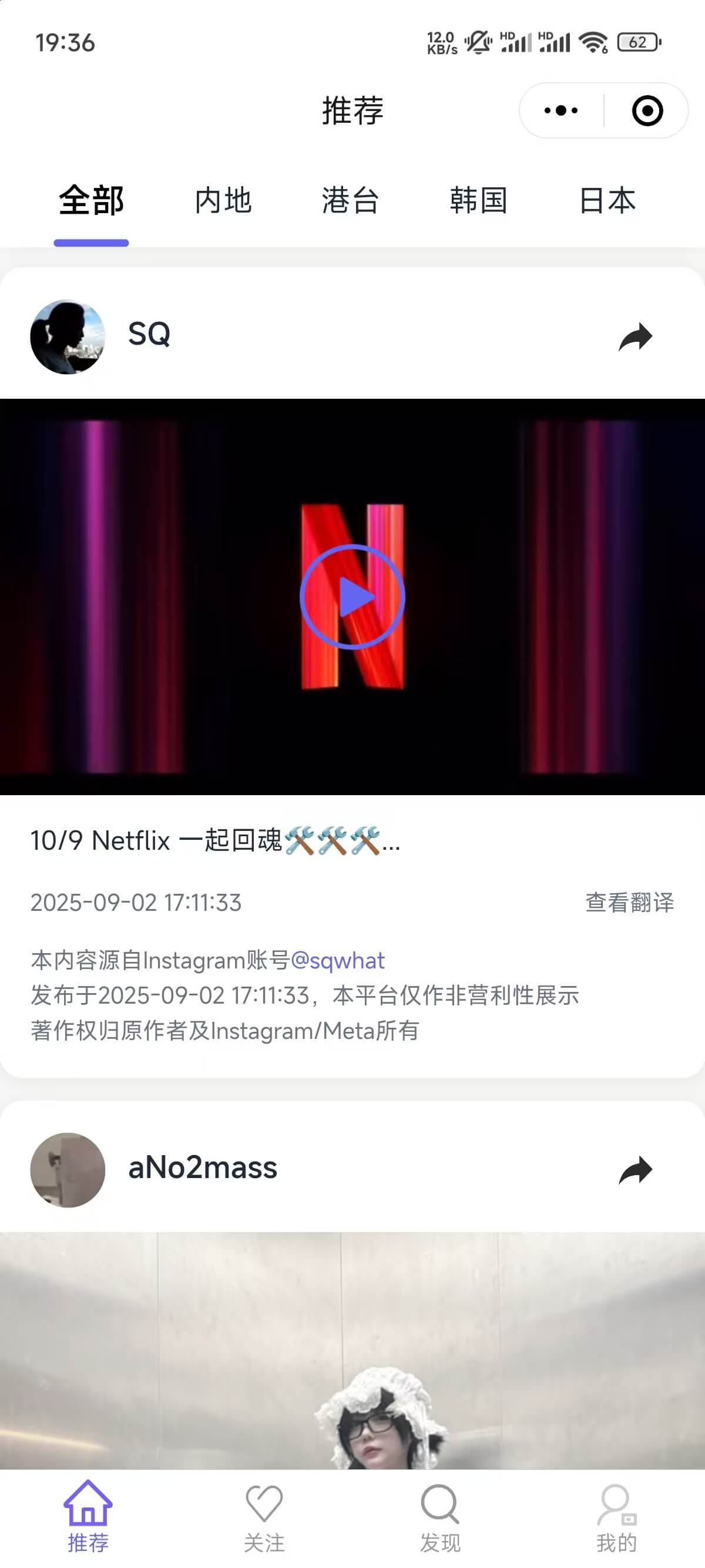Close the mini program with the circle button
Screen dimensions: 705x1568
click(647, 111)
